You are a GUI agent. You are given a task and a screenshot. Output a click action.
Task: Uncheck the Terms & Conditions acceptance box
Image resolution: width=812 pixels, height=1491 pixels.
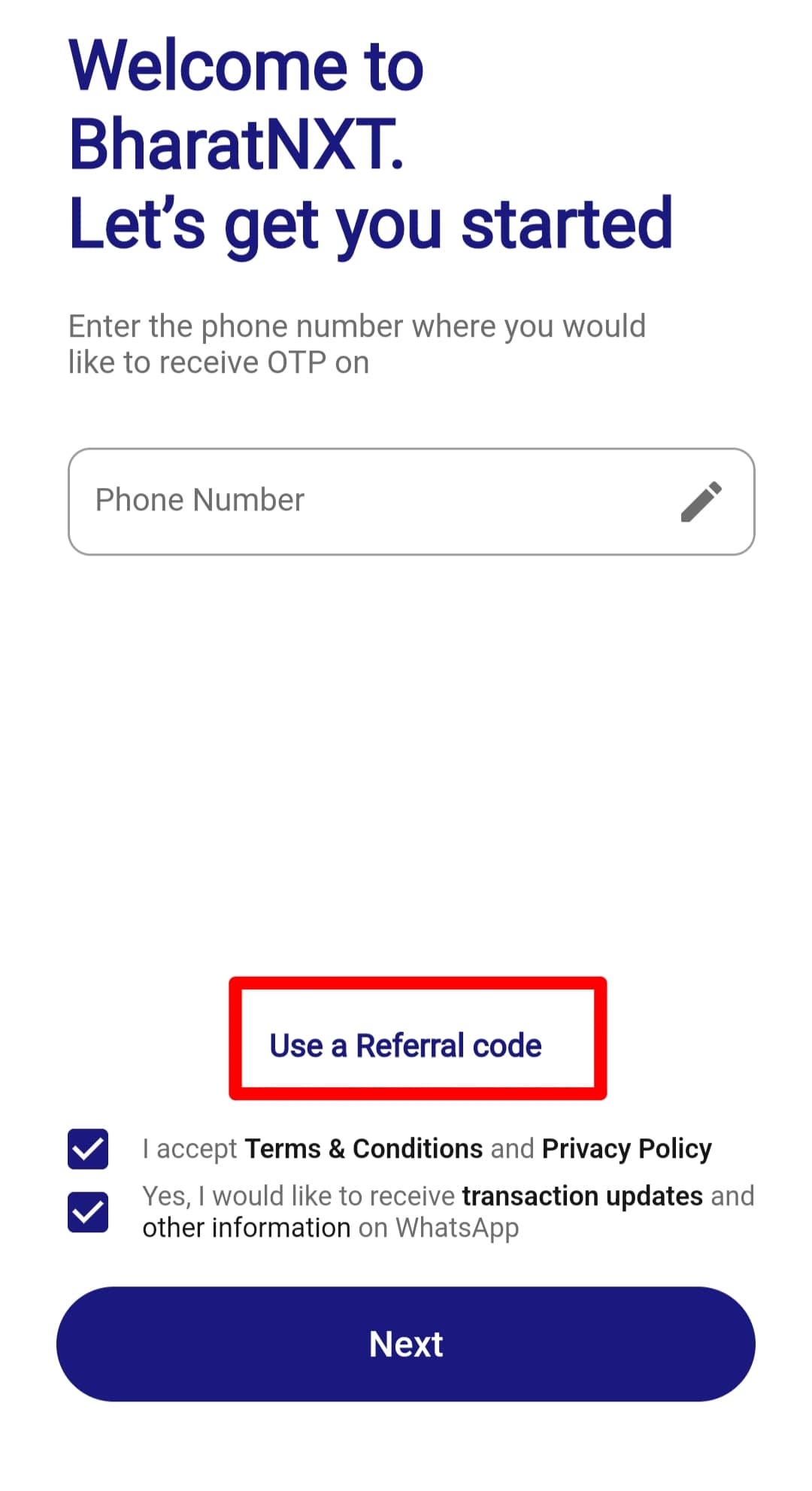[x=88, y=1149]
